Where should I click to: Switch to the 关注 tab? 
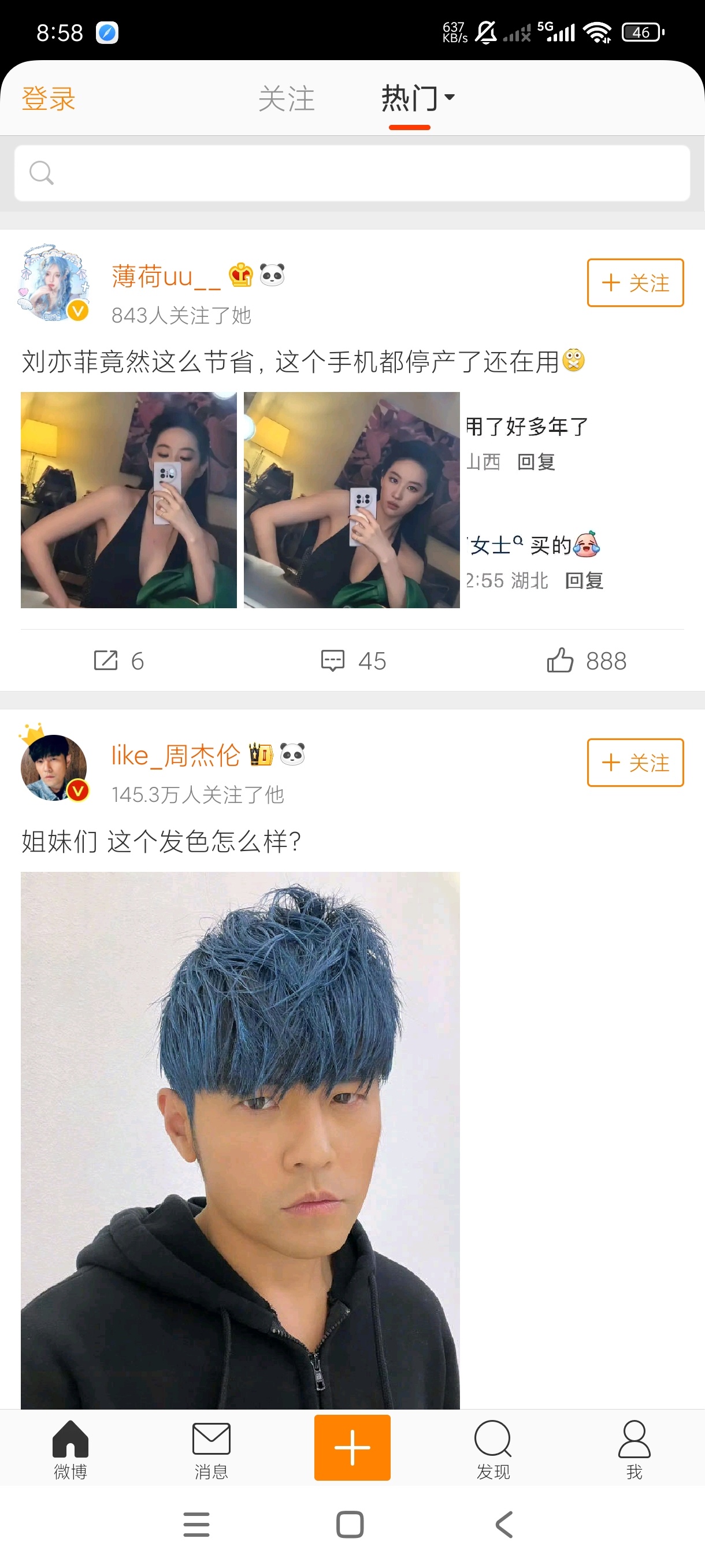coord(287,99)
